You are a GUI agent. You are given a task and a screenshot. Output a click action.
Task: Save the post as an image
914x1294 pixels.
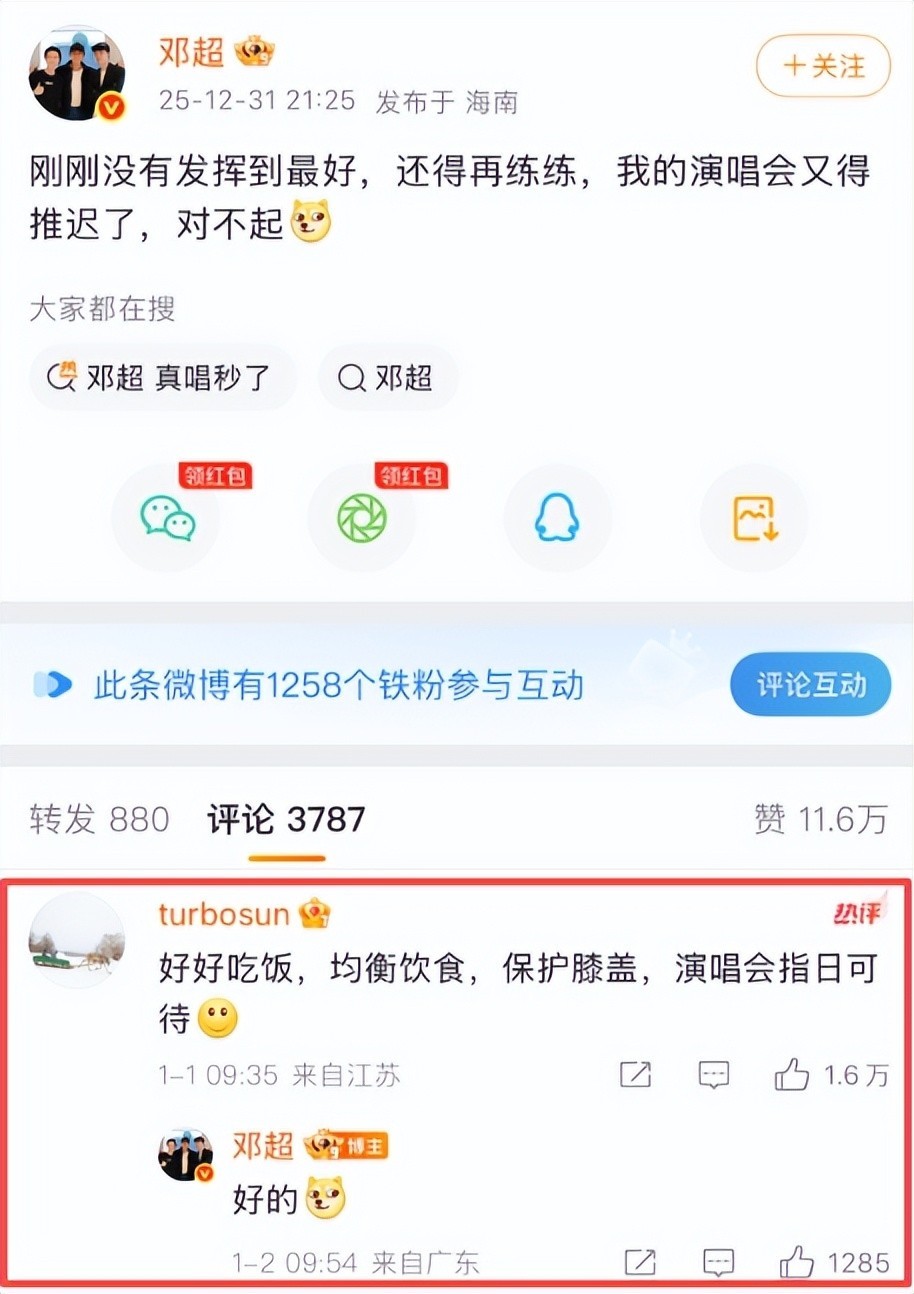[x=754, y=518]
